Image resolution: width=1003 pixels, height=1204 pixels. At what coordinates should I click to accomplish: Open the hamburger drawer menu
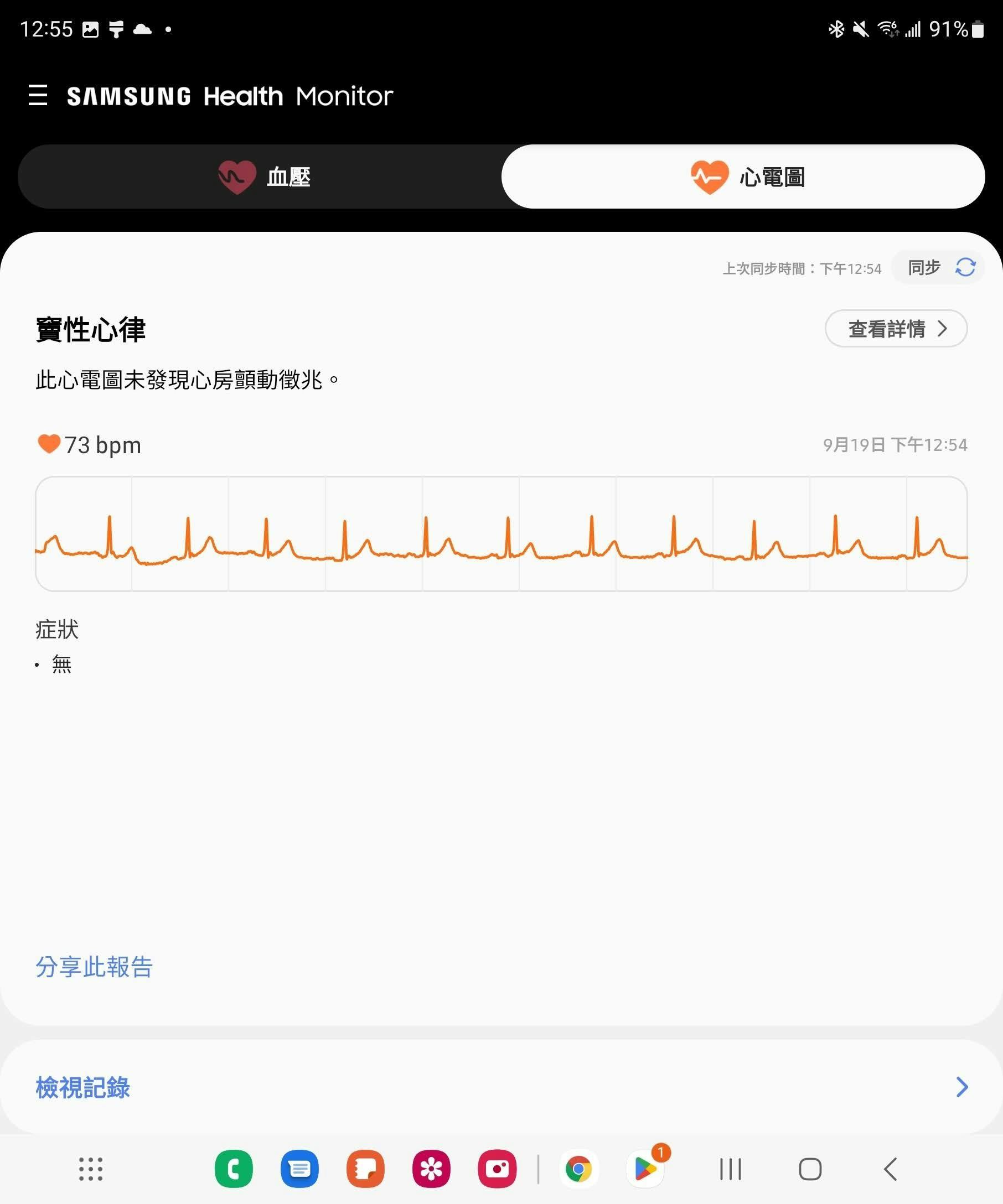click(x=38, y=95)
